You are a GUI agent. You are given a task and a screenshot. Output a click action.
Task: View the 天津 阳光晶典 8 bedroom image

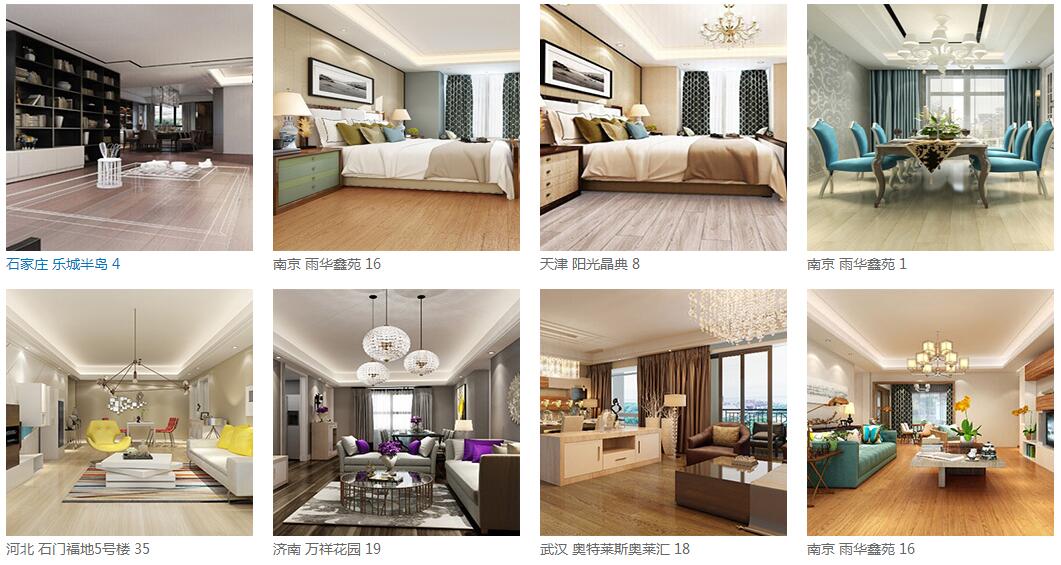663,127
